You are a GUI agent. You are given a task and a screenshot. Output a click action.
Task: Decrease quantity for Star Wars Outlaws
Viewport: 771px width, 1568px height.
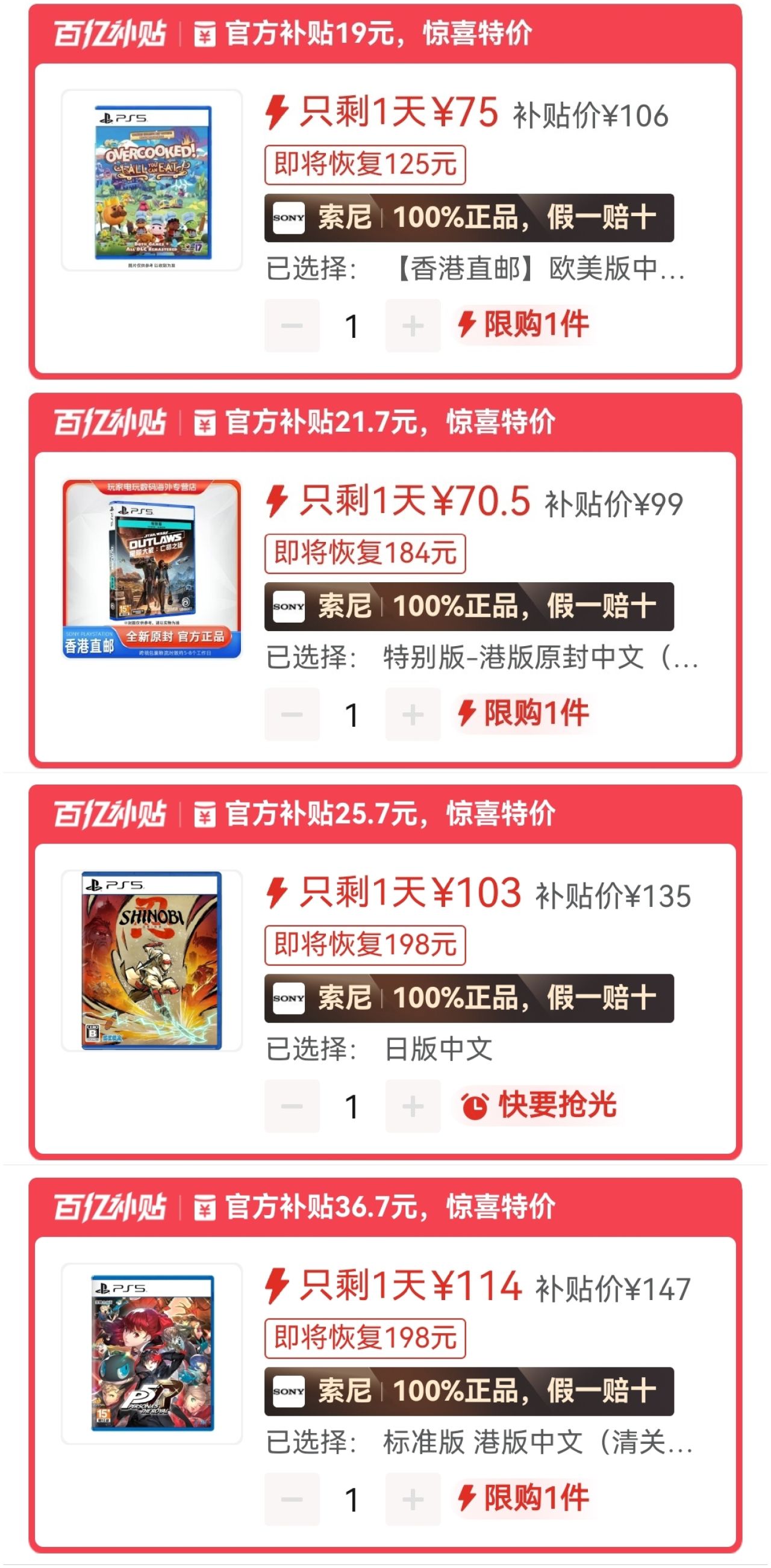point(292,714)
